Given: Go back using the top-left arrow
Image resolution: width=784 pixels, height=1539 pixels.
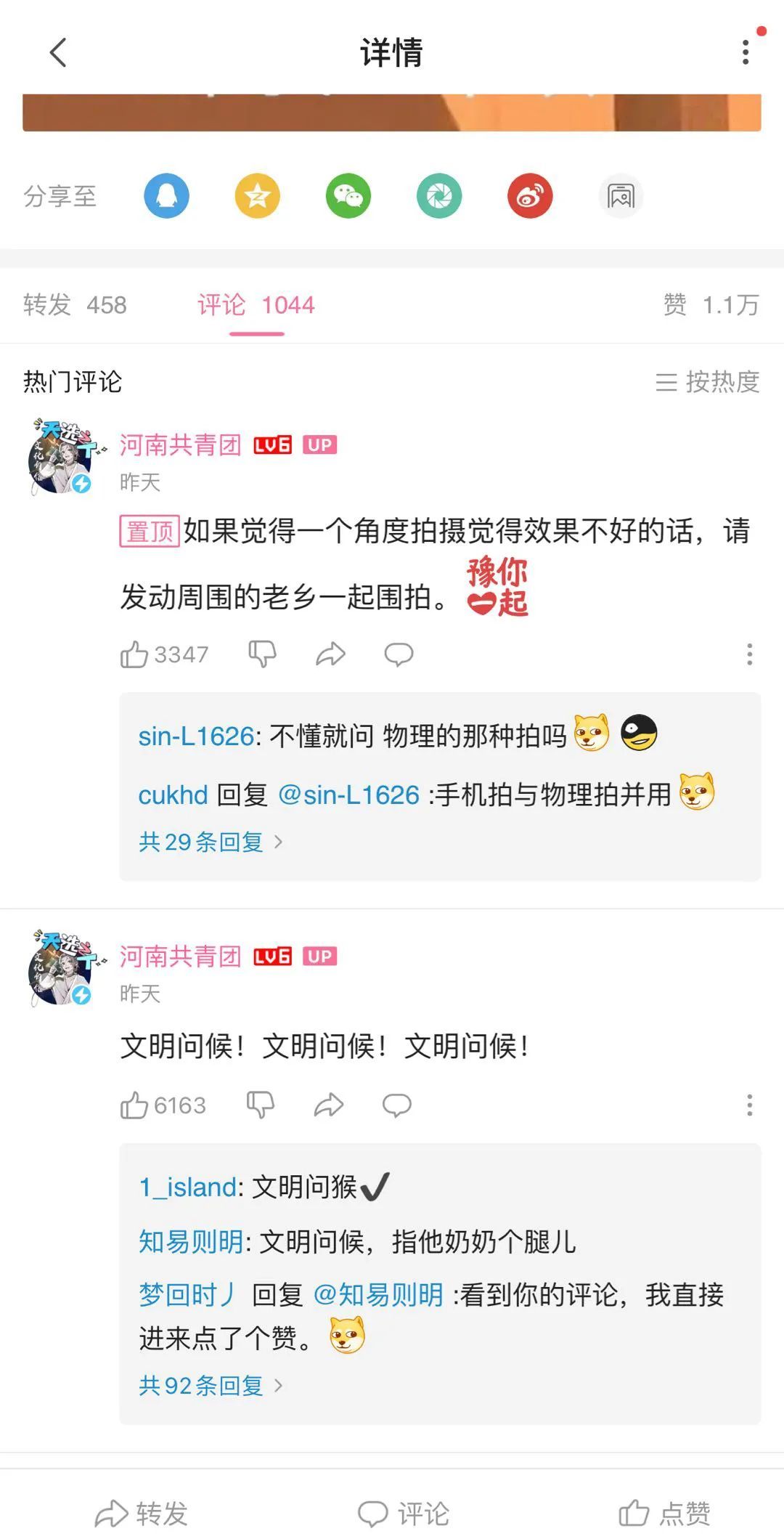Looking at the screenshot, I should tap(58, 52).
